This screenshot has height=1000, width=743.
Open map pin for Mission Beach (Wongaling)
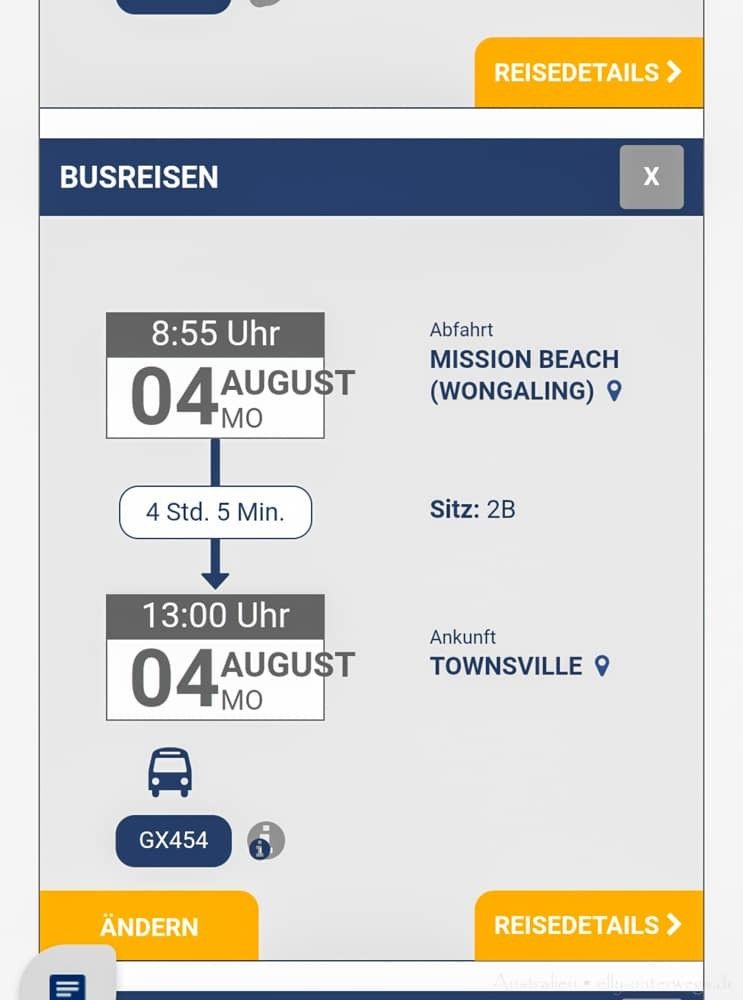[614, 391]
